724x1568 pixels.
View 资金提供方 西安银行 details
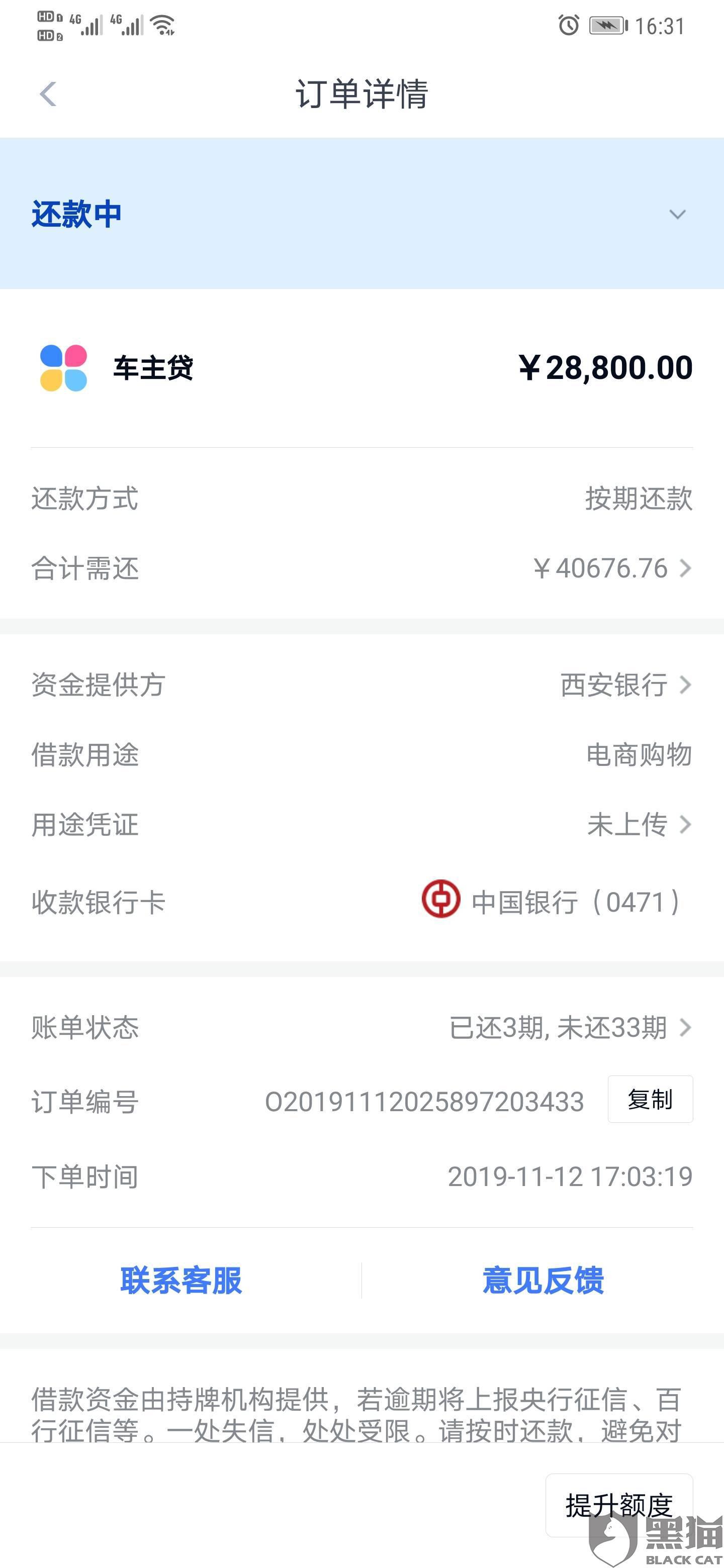point(625,685)
